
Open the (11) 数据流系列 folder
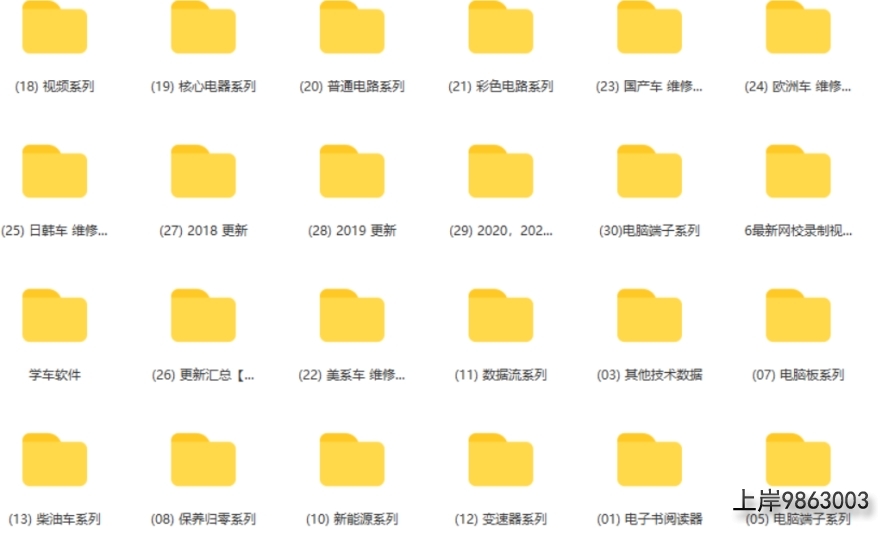click(x=500, y=316)
